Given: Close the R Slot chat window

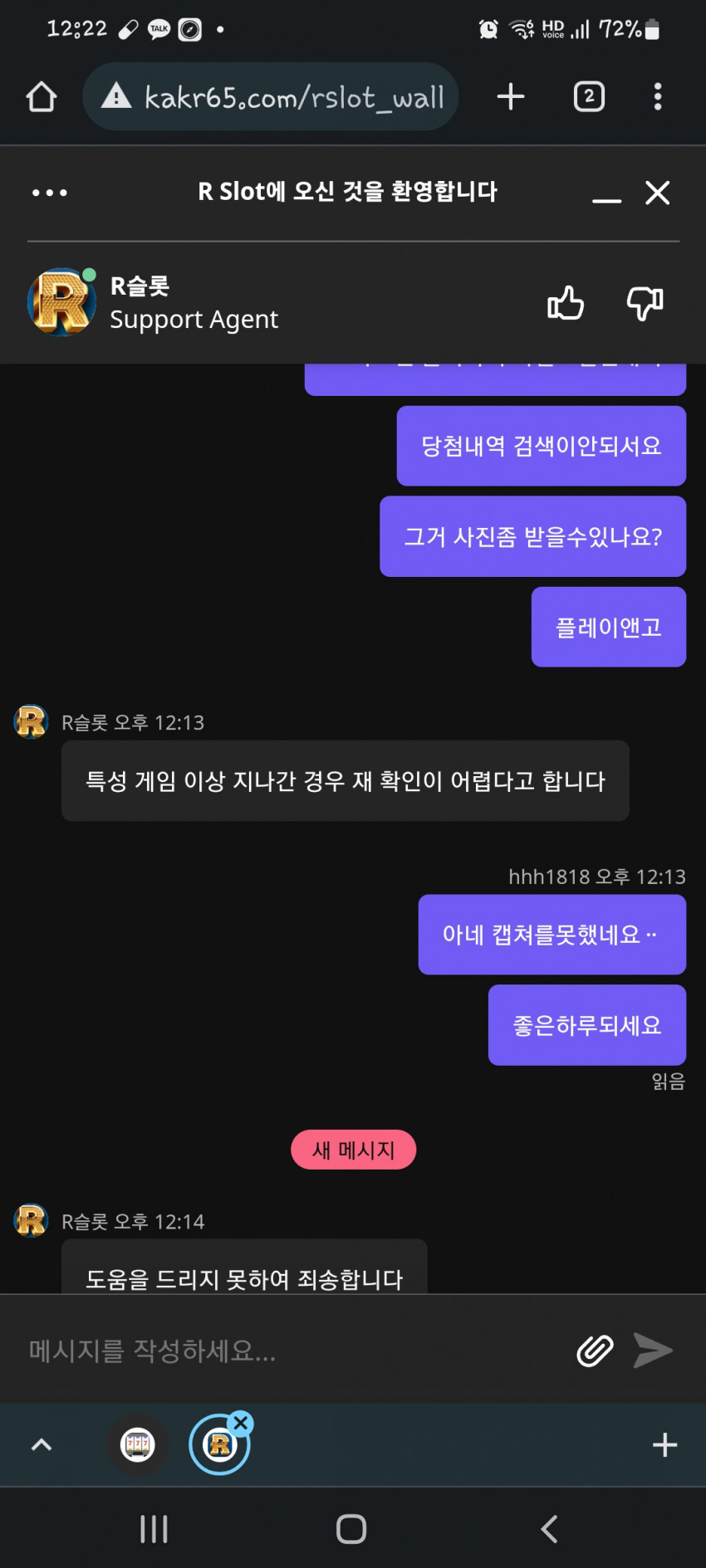Looking at the screenshot, I should [x=658, y=193].
